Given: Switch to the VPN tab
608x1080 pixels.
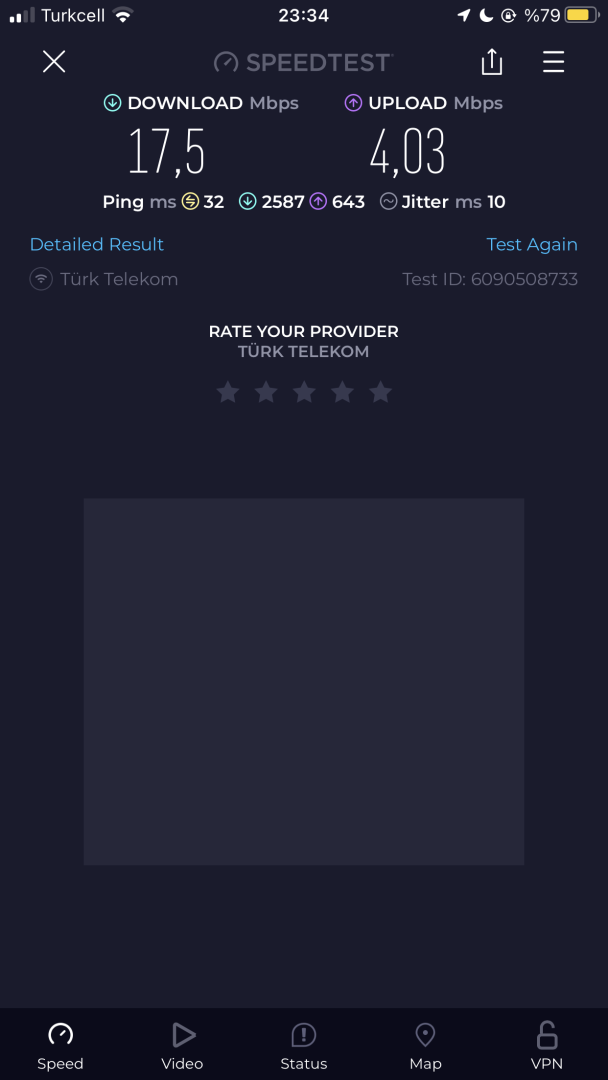Looking at the screenshot, I should [x=546, y=1045].
